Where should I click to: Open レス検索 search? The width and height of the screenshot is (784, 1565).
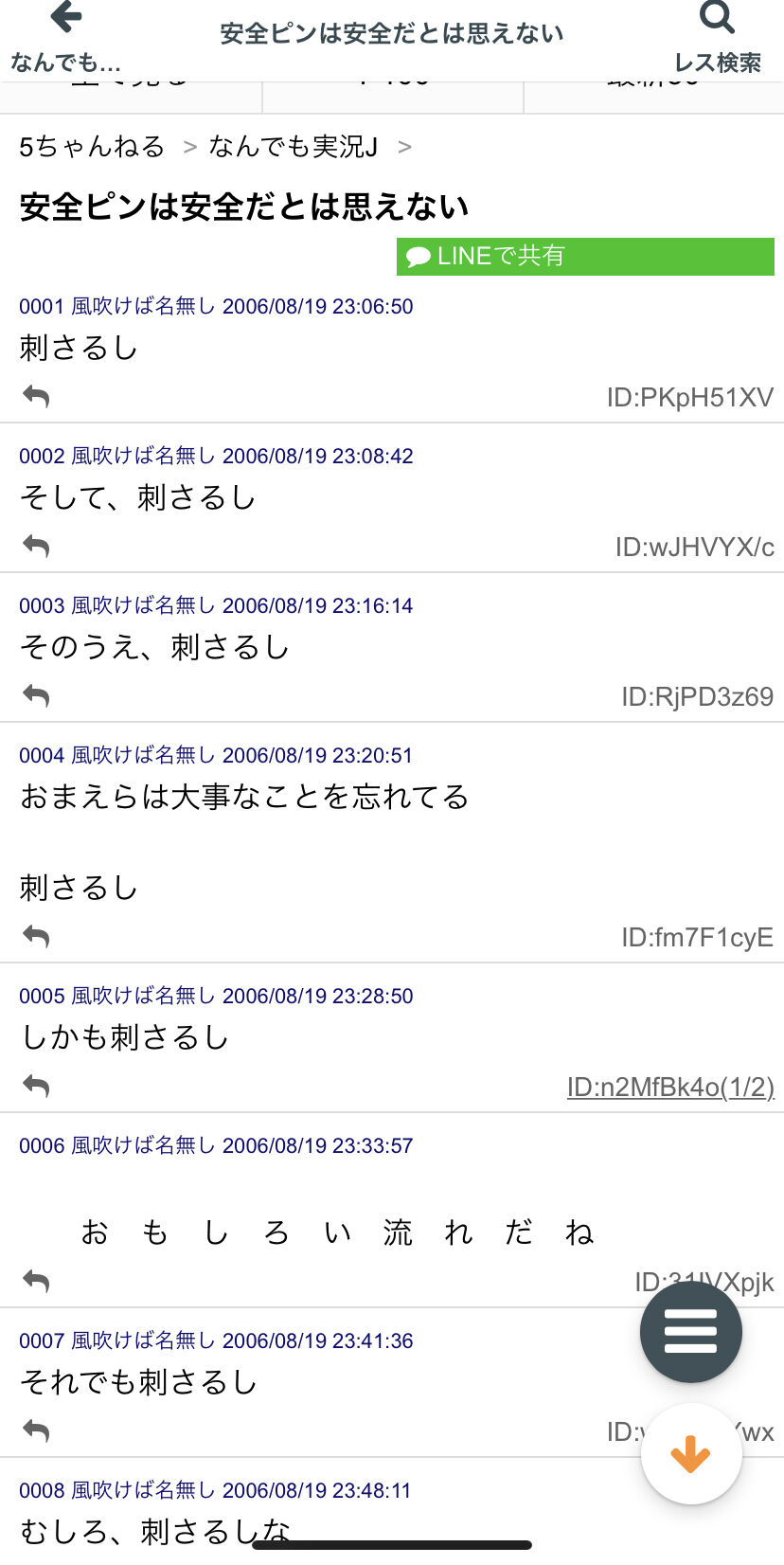click(717, 38)
